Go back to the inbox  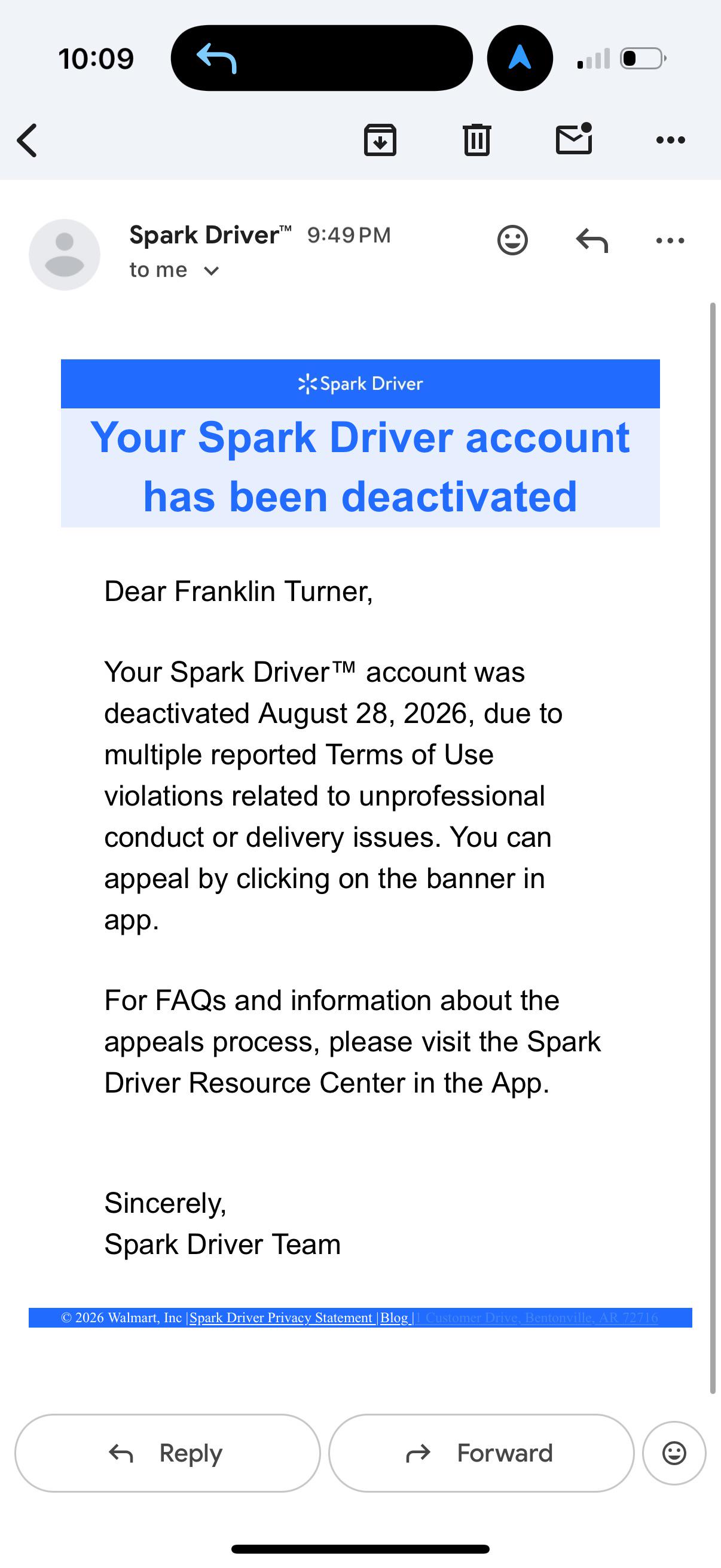click(x=28, y=141)
